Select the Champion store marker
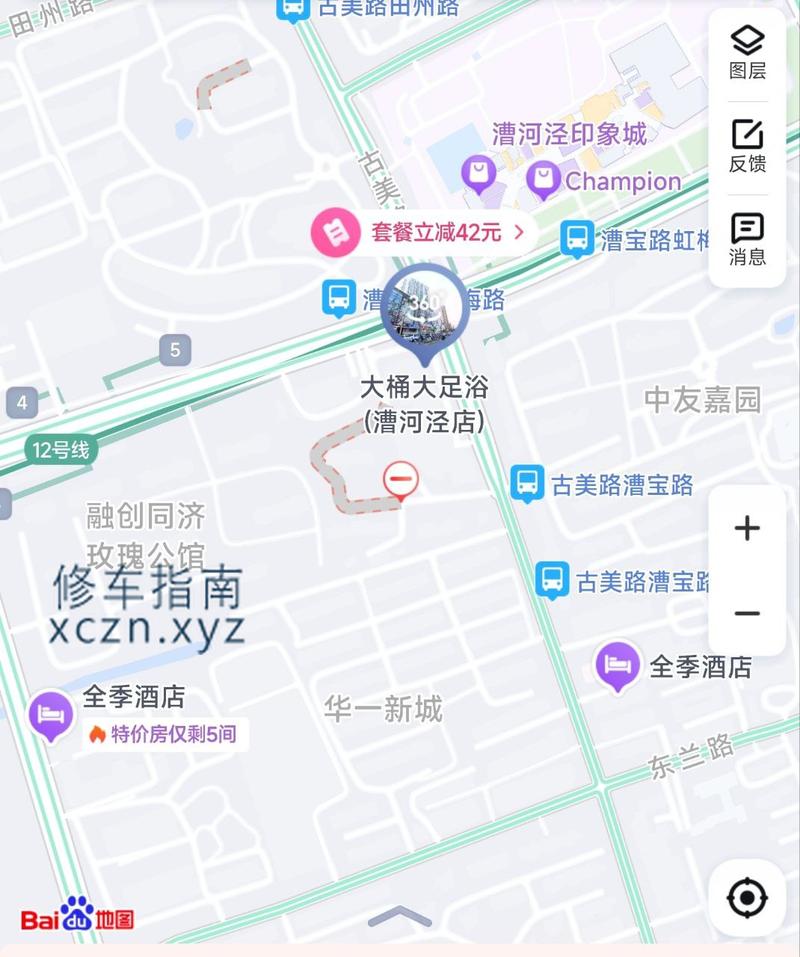Screen dimensions: 800x957 543,180
